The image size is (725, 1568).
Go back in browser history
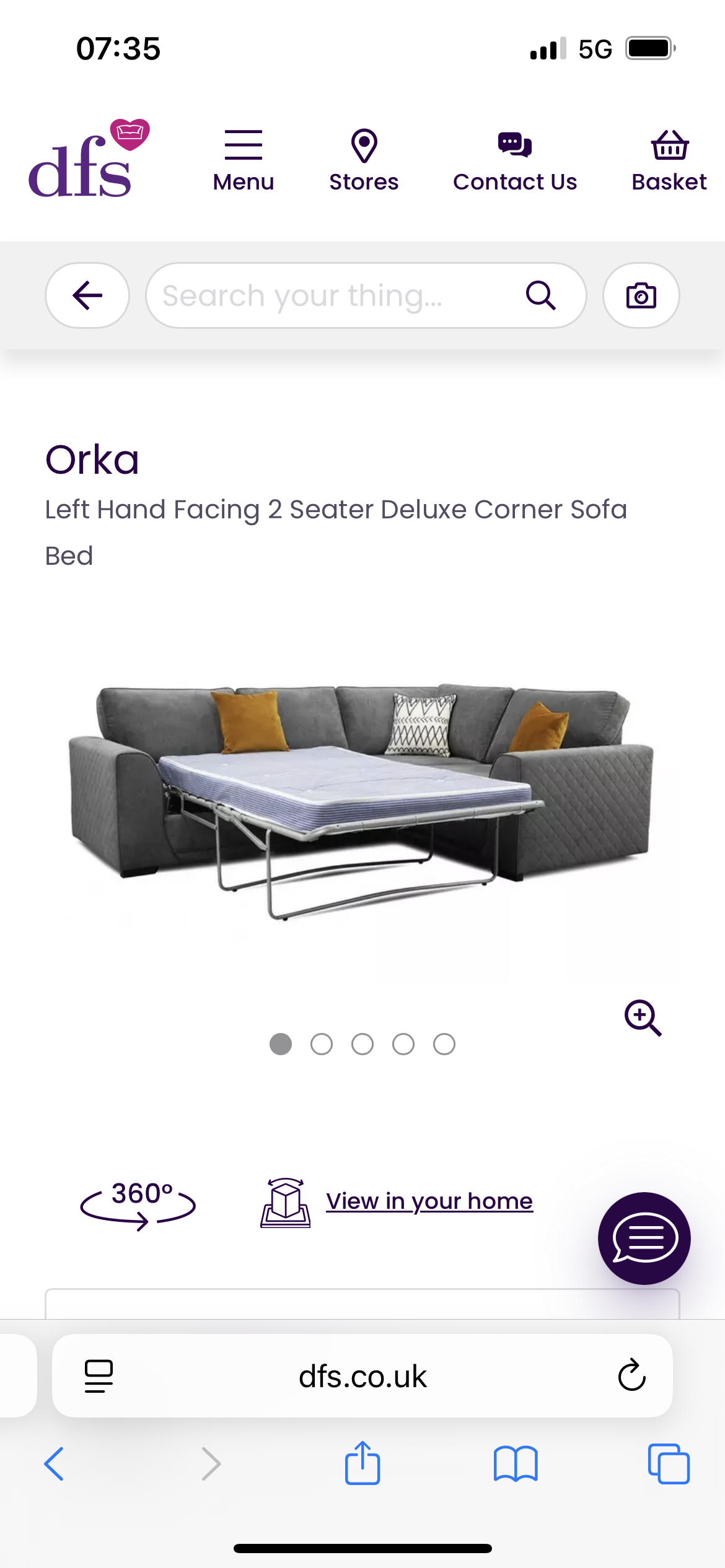54,1464
